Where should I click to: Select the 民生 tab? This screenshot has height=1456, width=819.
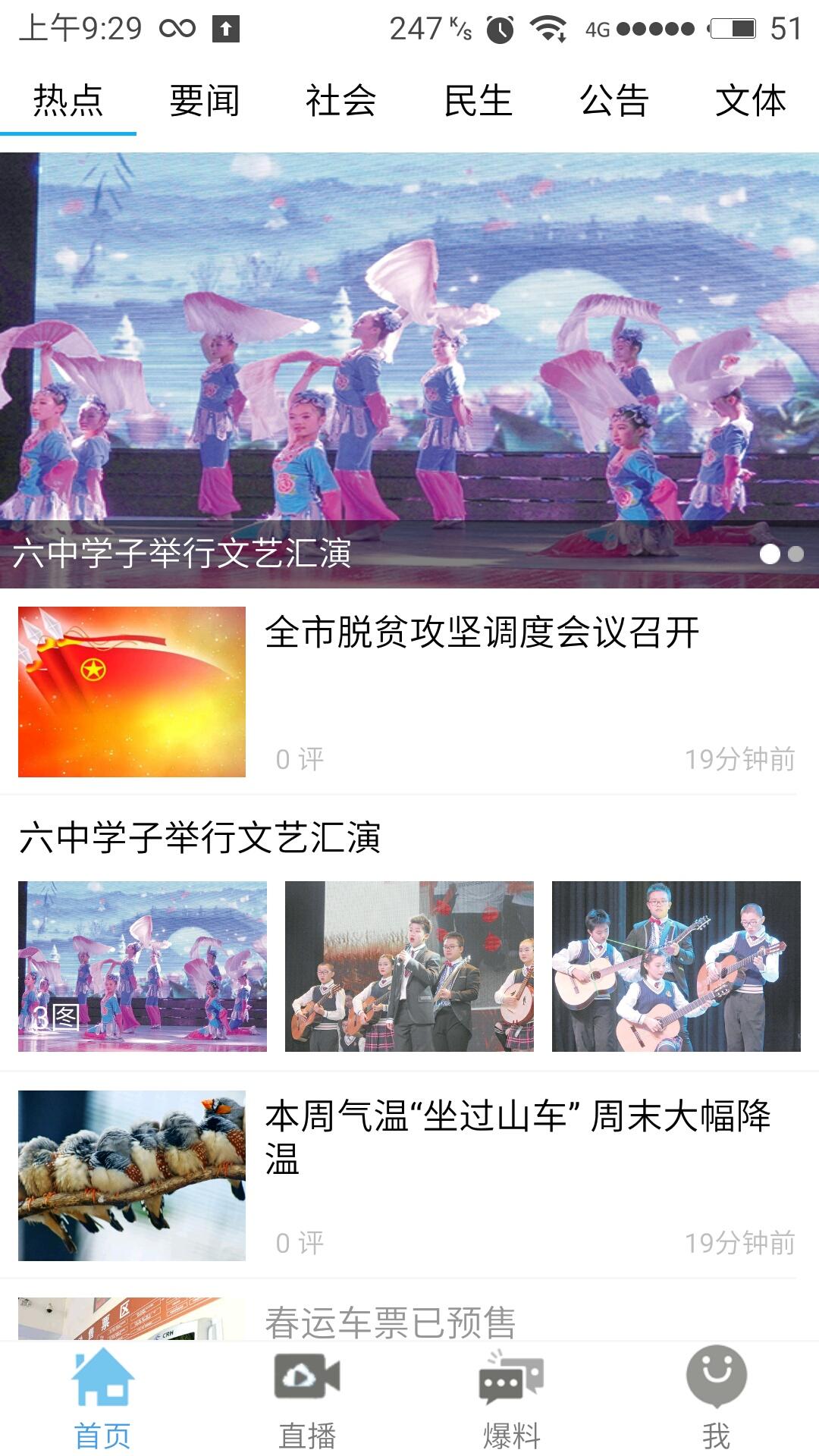coord(478,101)
